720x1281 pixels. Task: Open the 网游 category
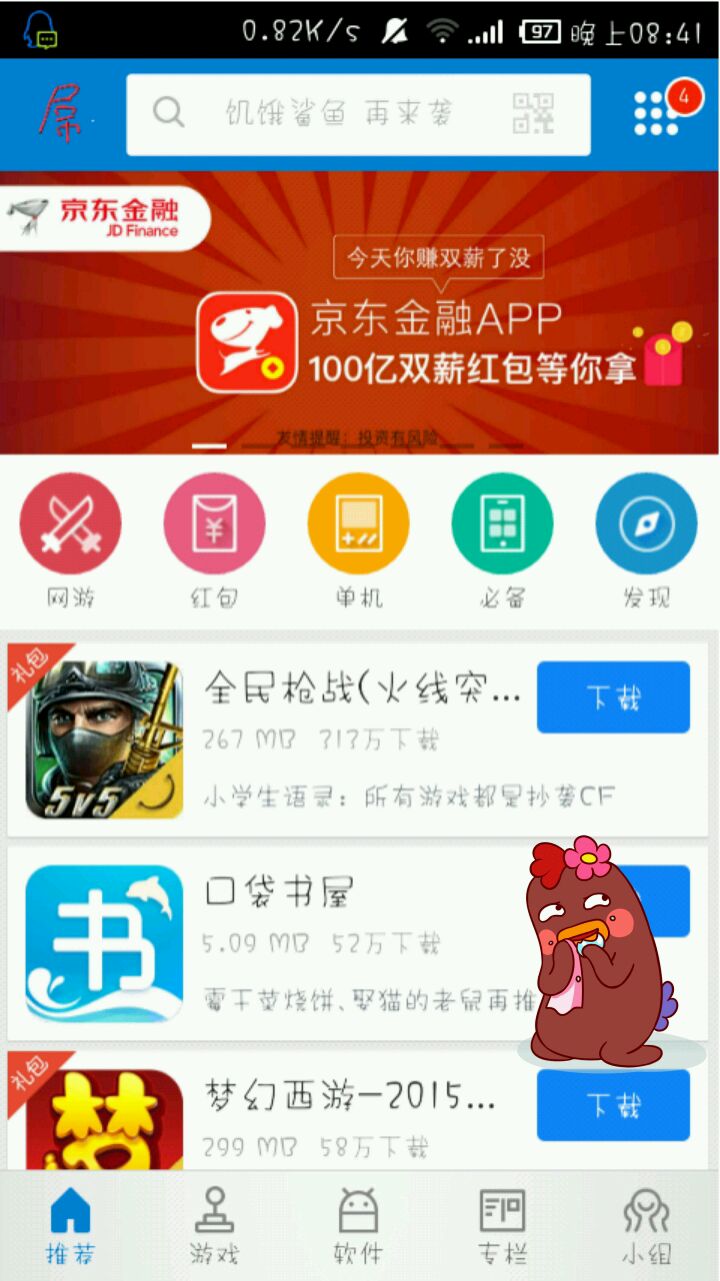click(x=70, y=540)
